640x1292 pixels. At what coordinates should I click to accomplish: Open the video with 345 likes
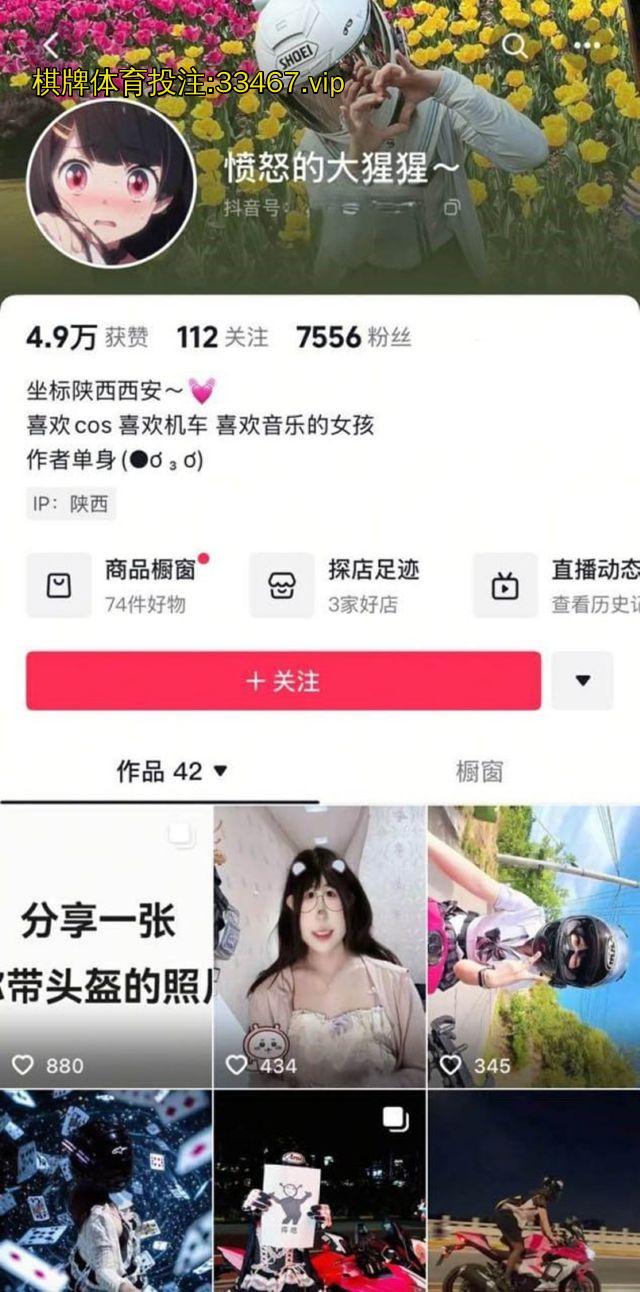[534, 945]
